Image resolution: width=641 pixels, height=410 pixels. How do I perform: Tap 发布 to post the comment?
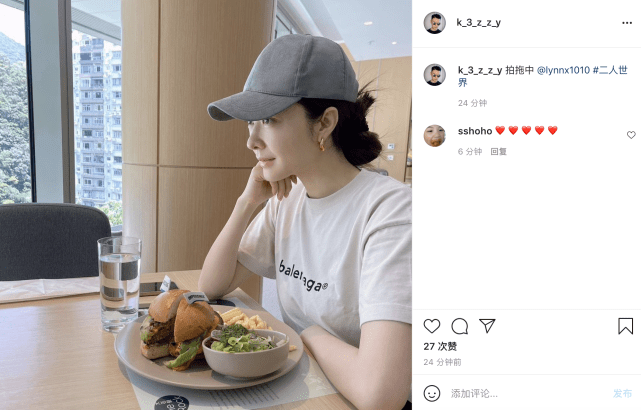(x=622, y=393)
